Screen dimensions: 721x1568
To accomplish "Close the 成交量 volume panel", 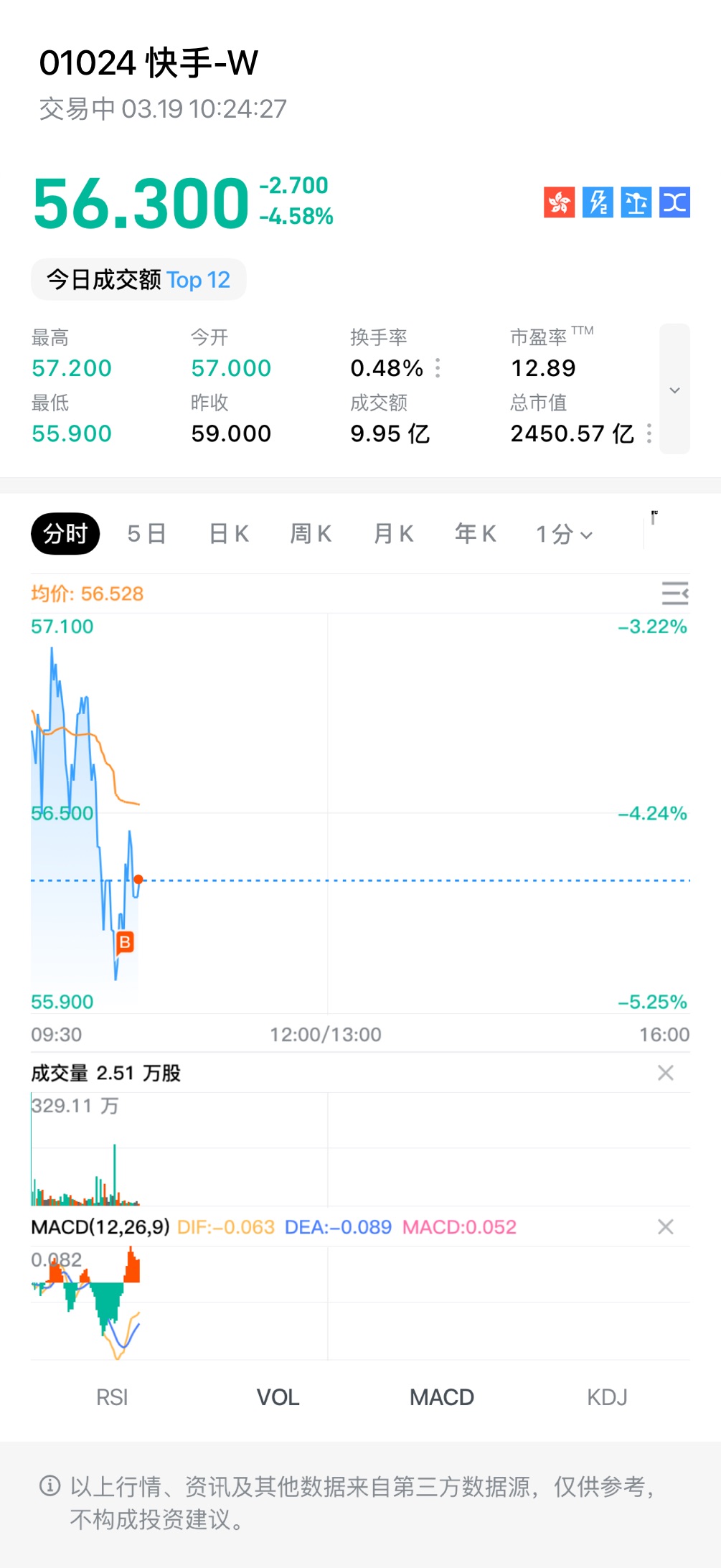I will coord(666,1073).
